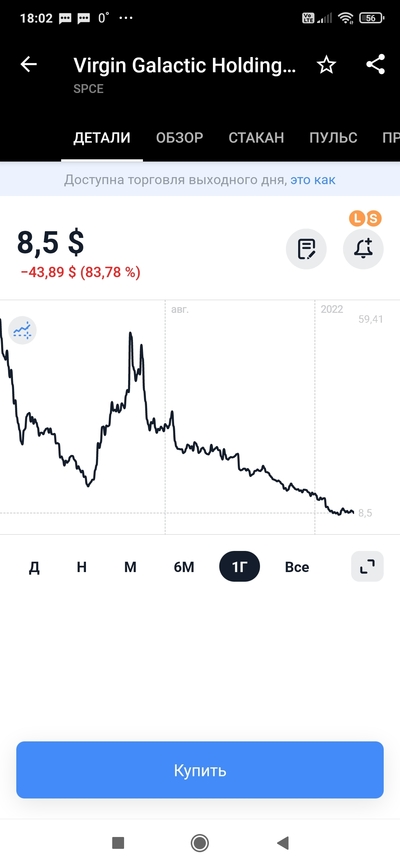
Task: Open the 'это как' link about weekend trading
Action: coord(313,180)
